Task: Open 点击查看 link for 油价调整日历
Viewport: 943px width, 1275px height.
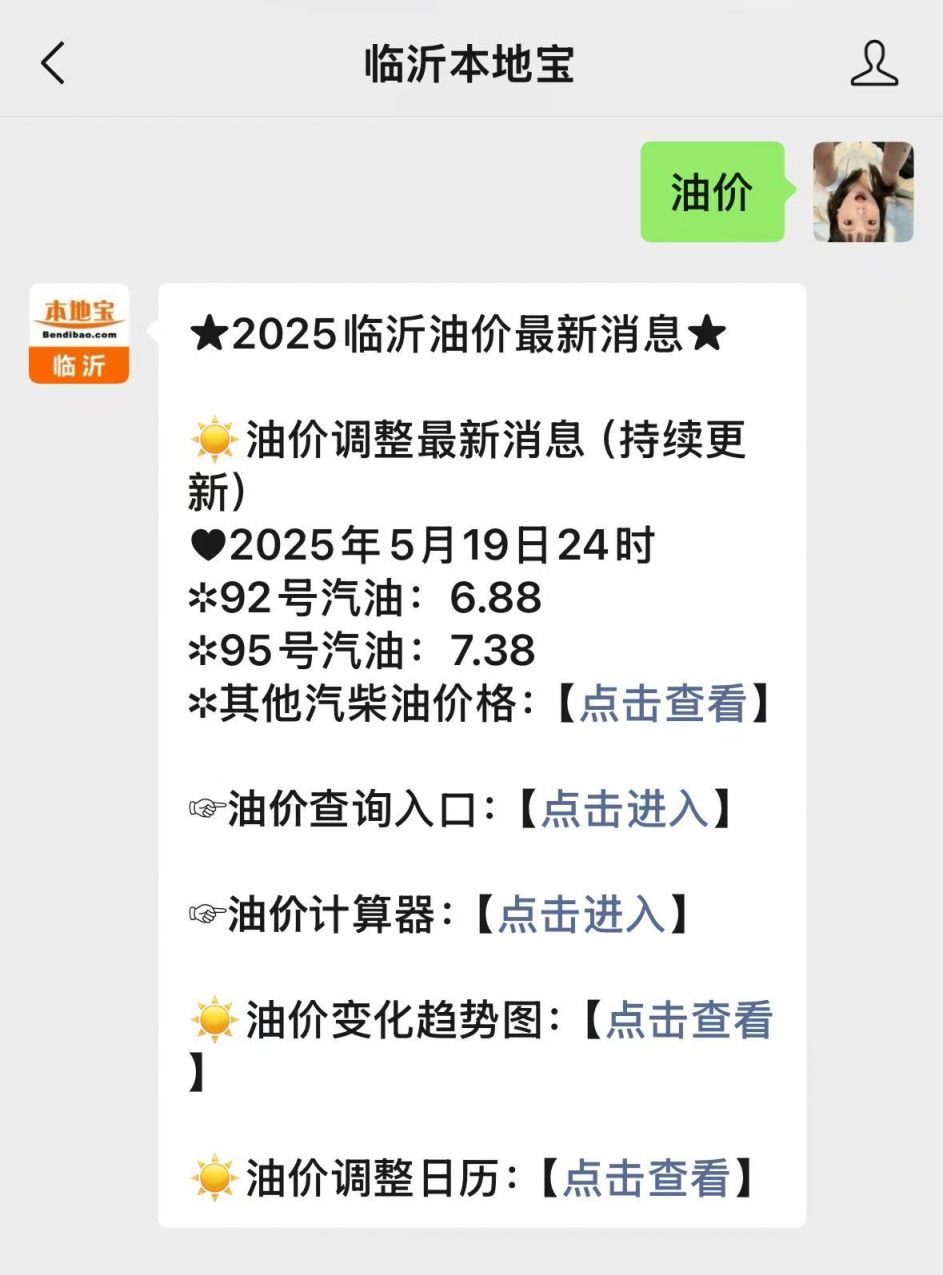Action: pos(646,1178)
